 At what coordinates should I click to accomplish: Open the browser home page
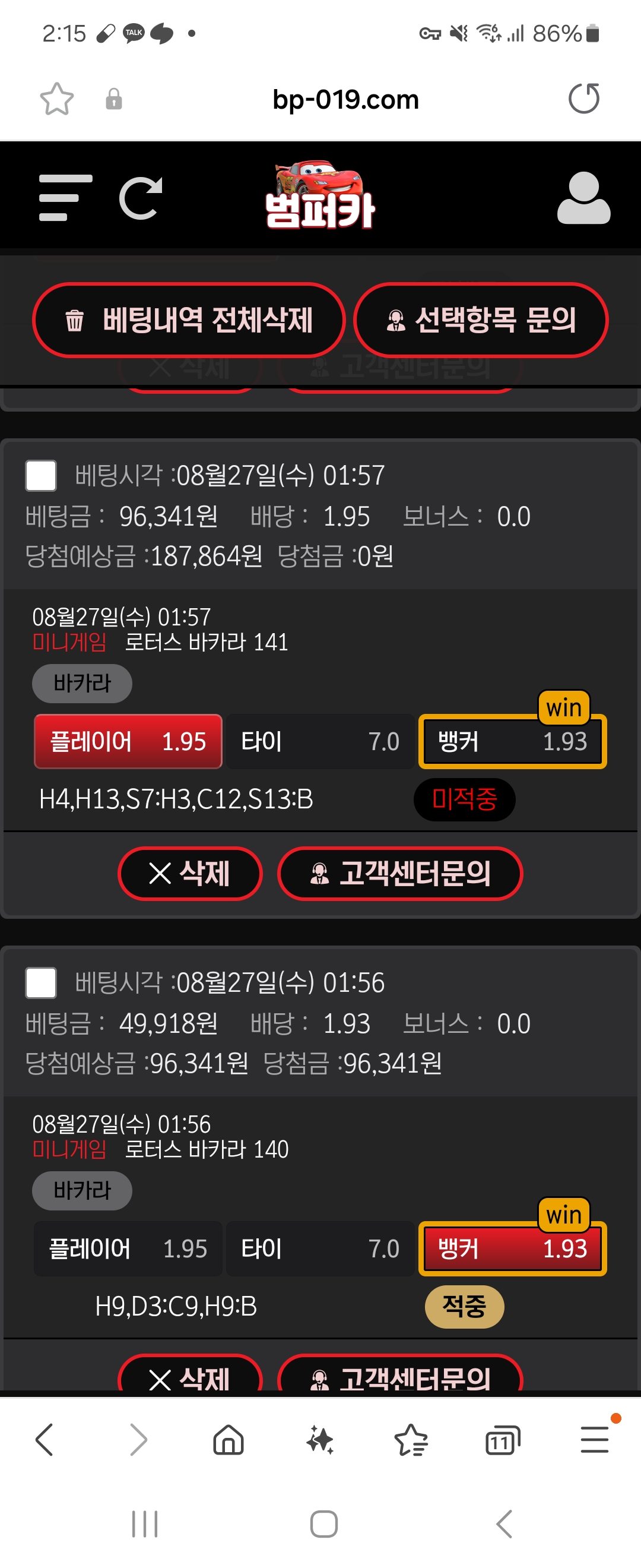(x=229, y=1440)
